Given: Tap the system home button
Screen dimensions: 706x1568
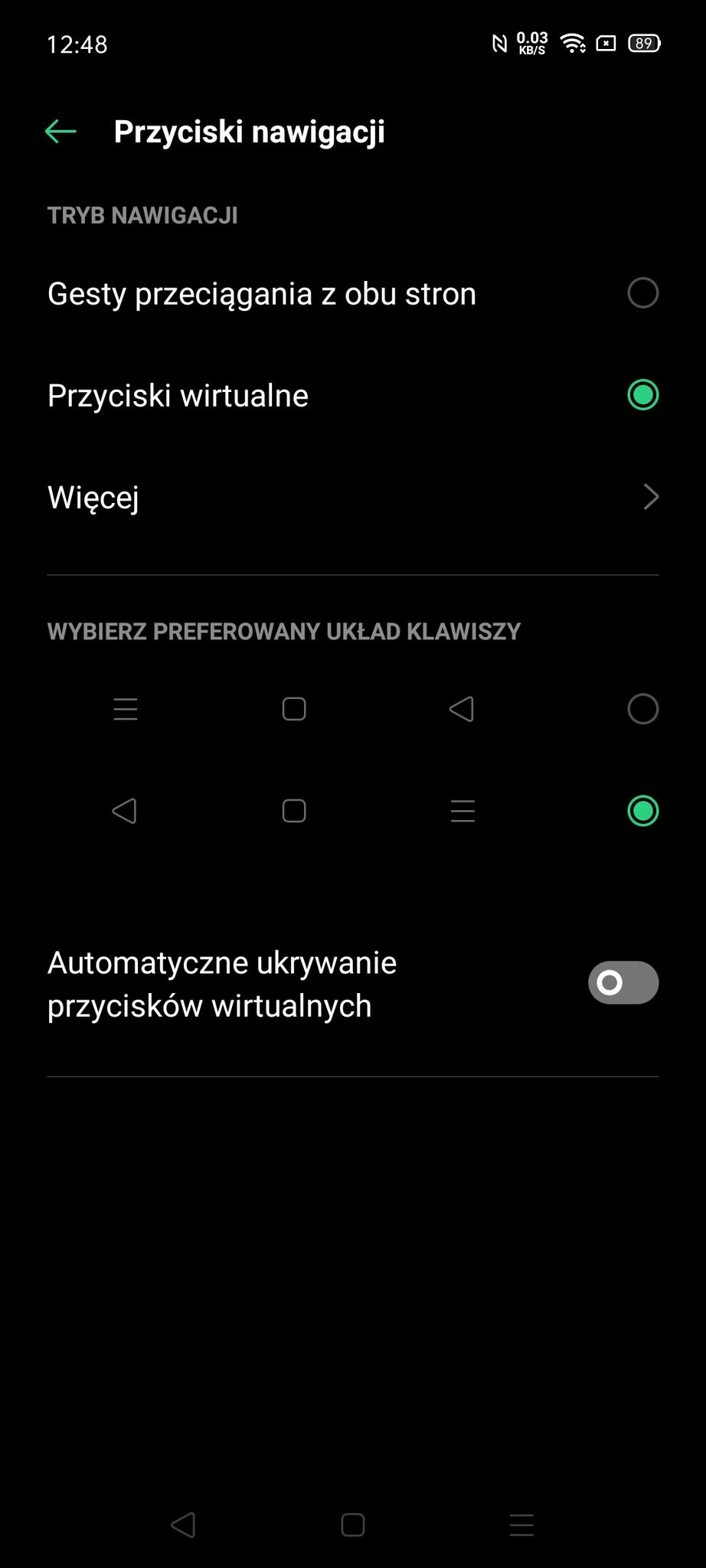Looking at the screenshot, I should [353, 1525].
